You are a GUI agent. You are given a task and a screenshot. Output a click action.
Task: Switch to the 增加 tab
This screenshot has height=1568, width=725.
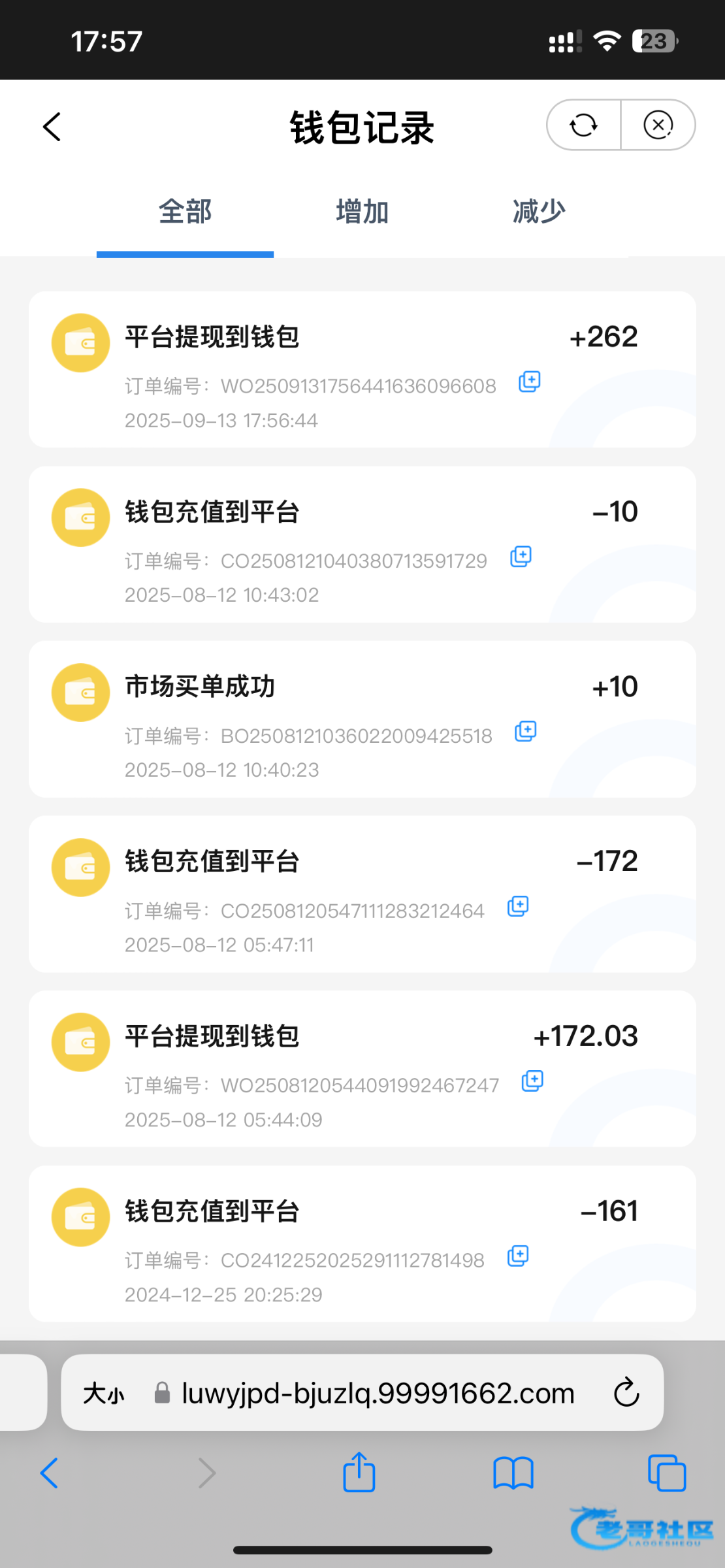pos(362,212)
